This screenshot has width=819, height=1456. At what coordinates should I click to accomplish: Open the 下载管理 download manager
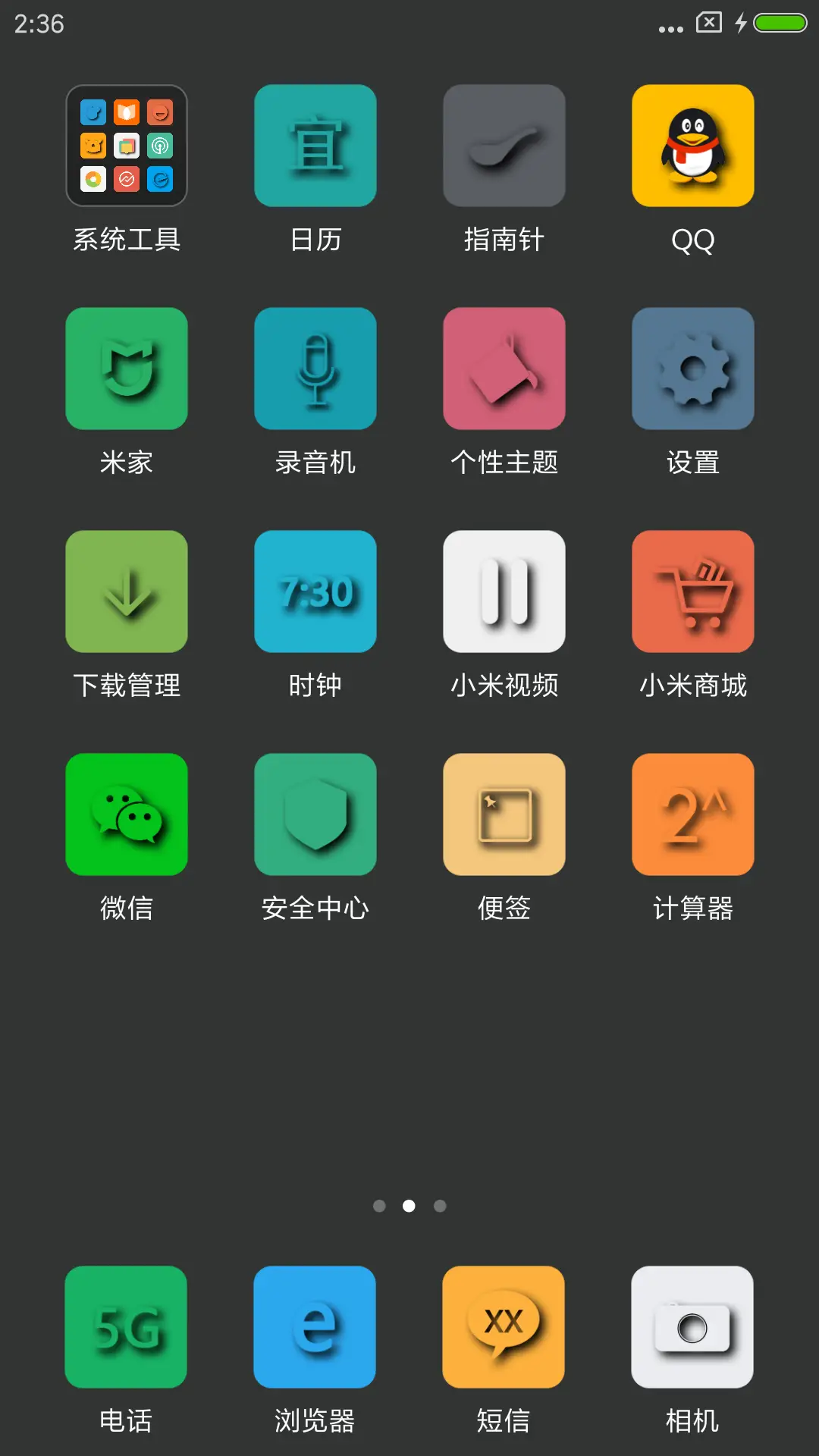pos(126,591)
